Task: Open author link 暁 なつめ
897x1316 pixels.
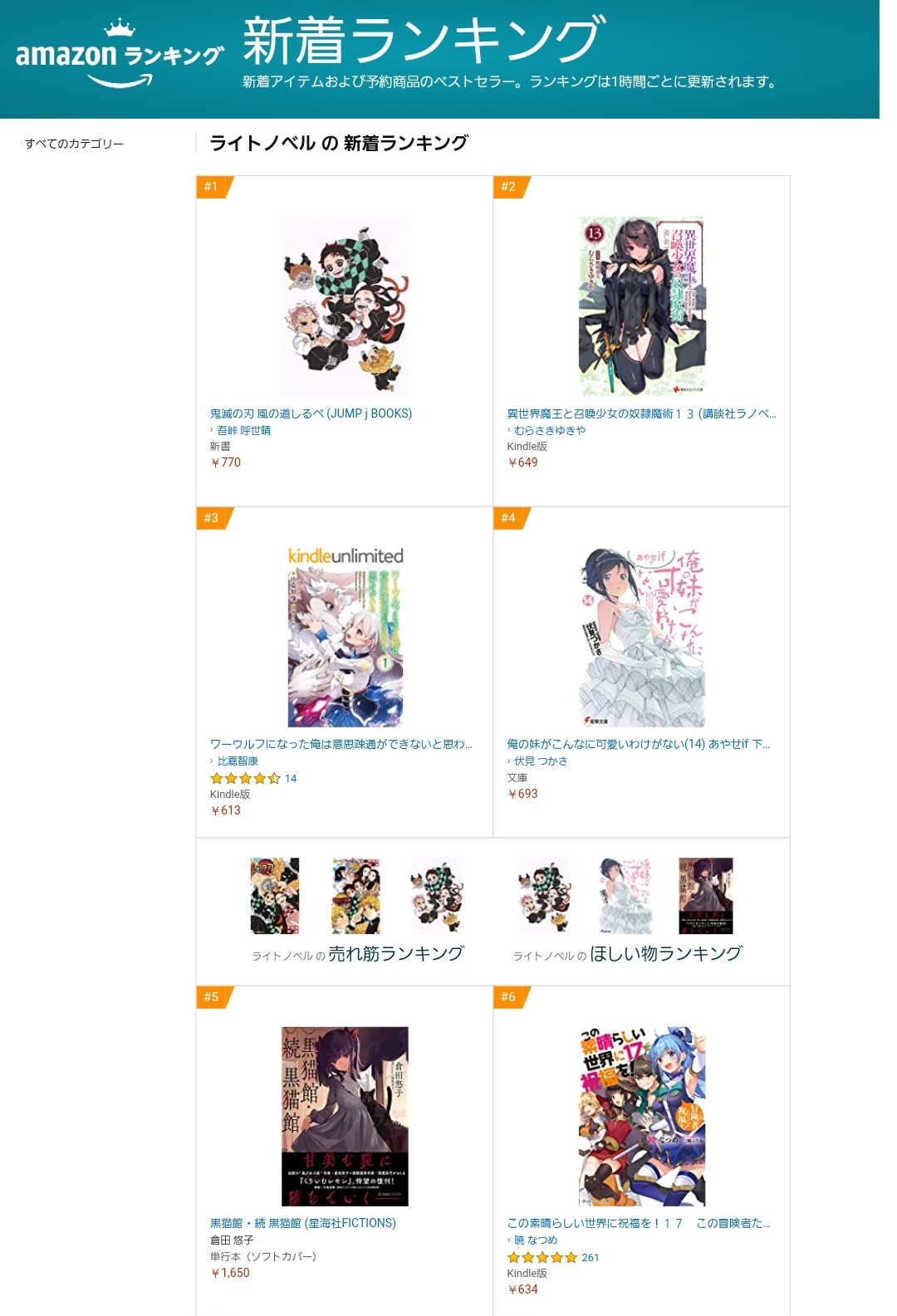Action: coord(536,1240)
